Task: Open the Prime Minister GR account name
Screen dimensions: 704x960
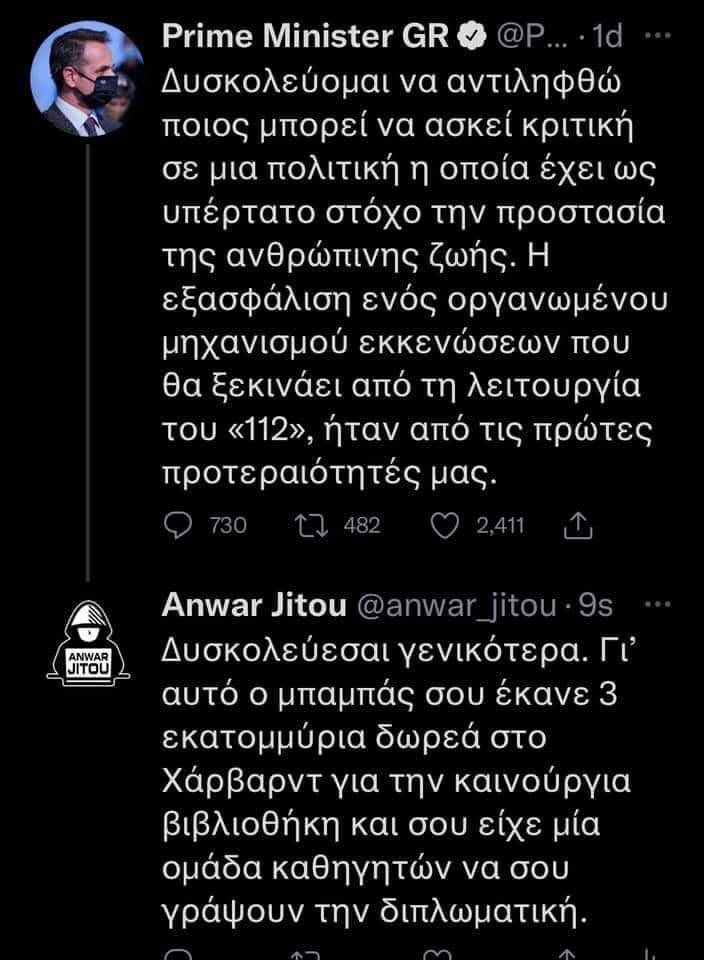Action: pos(305,37)
